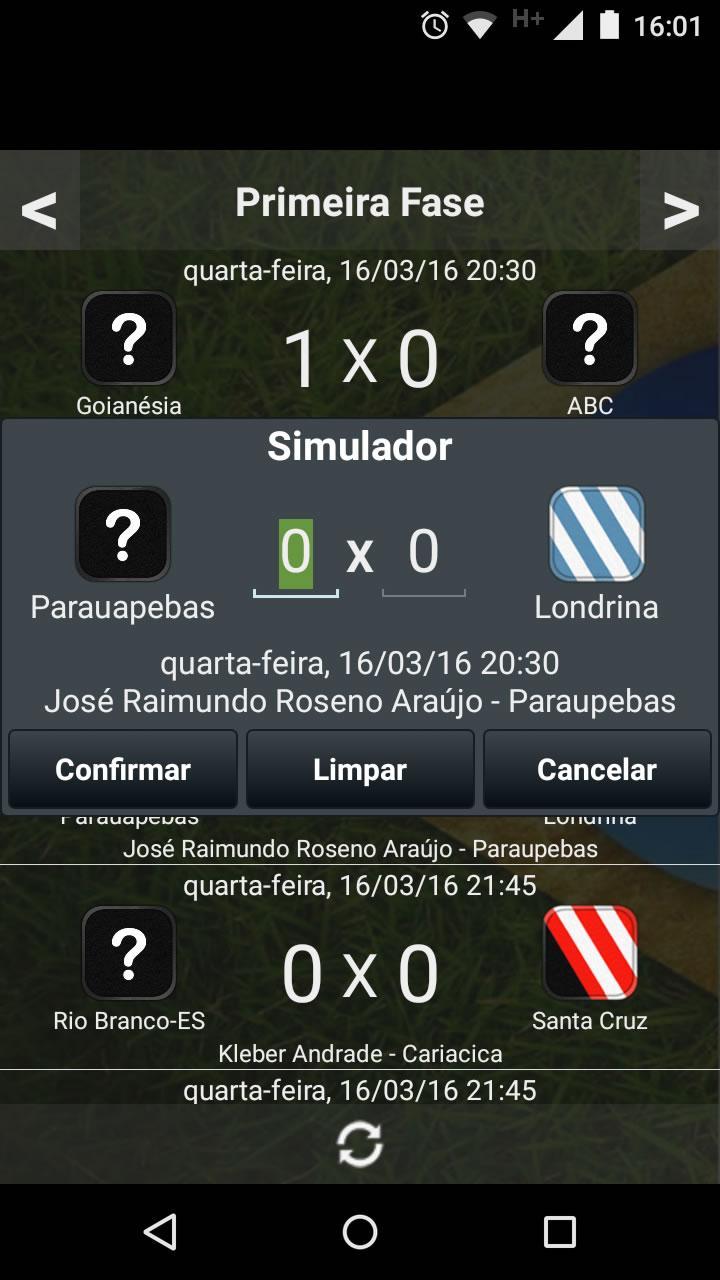
Task: Tap the Londrina score input field
Action: [x=424, y=555]
